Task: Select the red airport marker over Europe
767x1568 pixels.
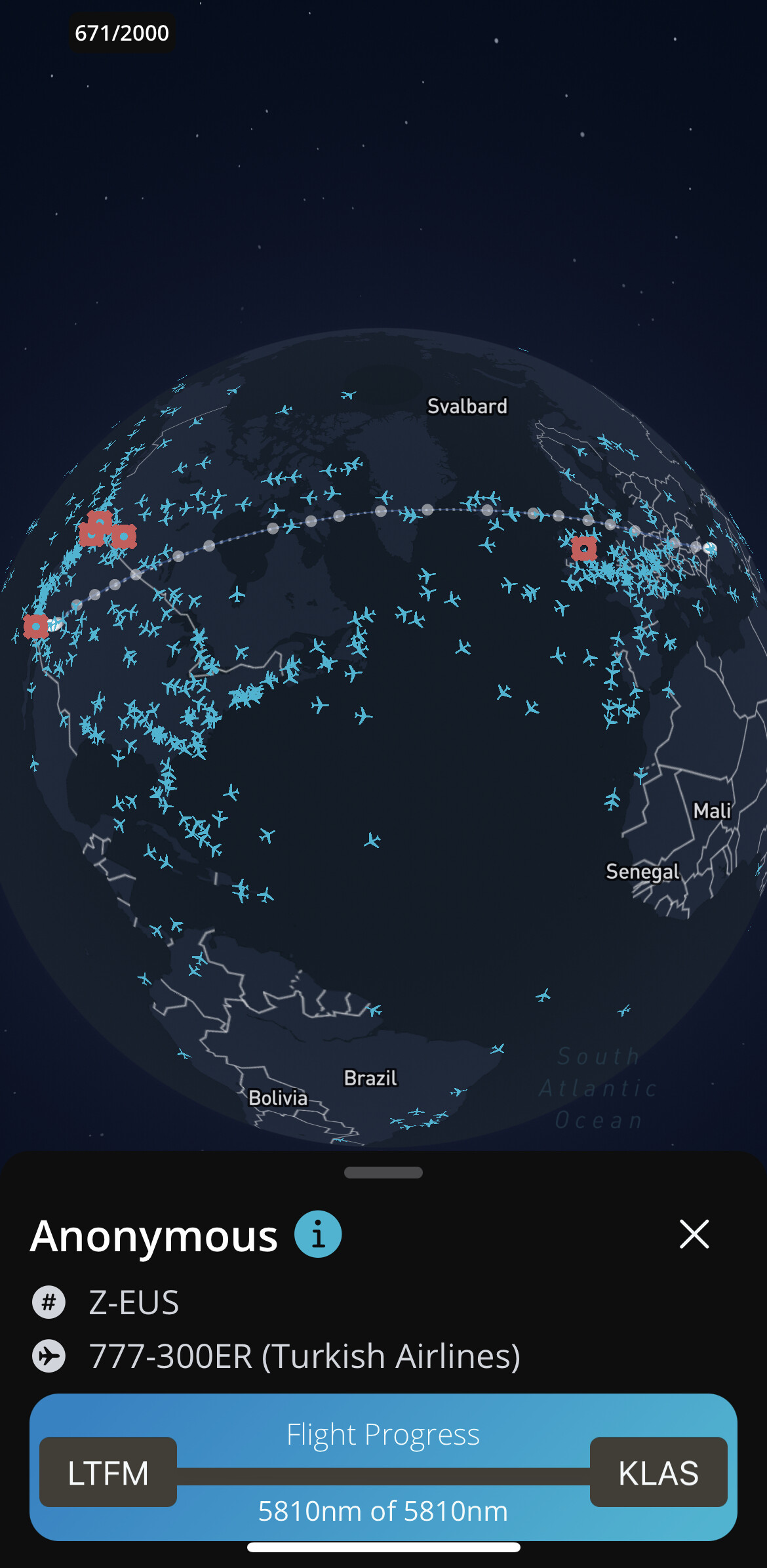Action: pos(584,548)
